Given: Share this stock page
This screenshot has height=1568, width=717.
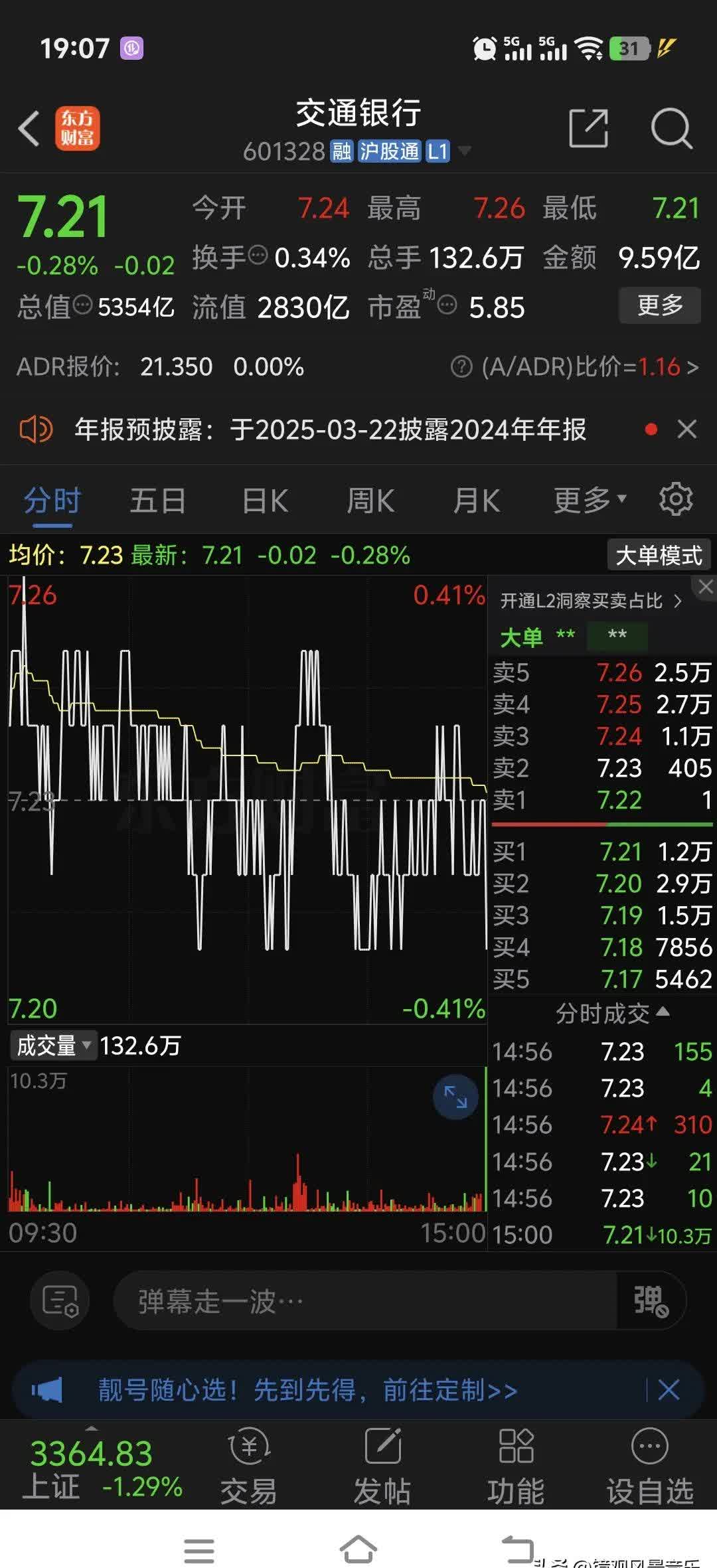Looking at the screenshot, I should [589, 128].
